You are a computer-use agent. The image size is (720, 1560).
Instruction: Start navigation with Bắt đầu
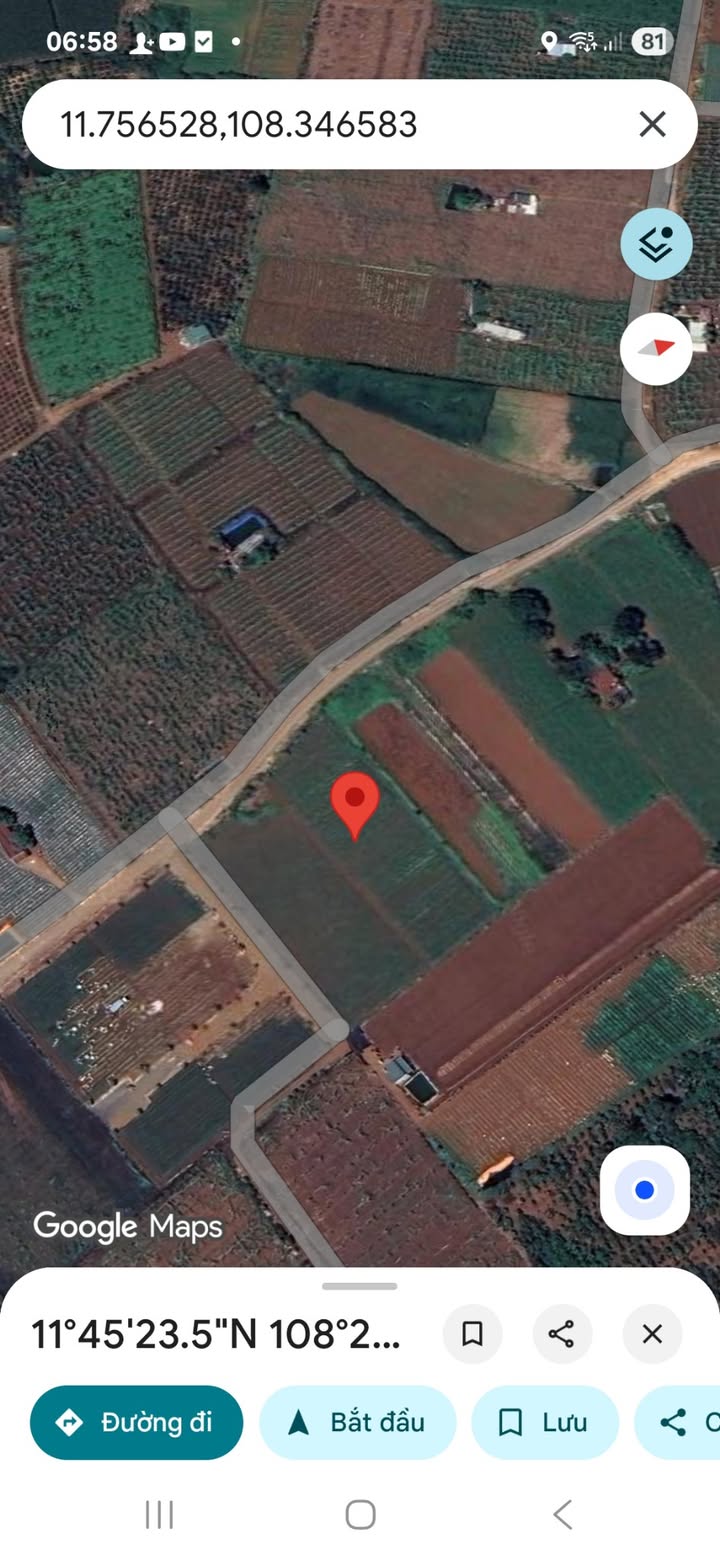(x=358, y=1422)
